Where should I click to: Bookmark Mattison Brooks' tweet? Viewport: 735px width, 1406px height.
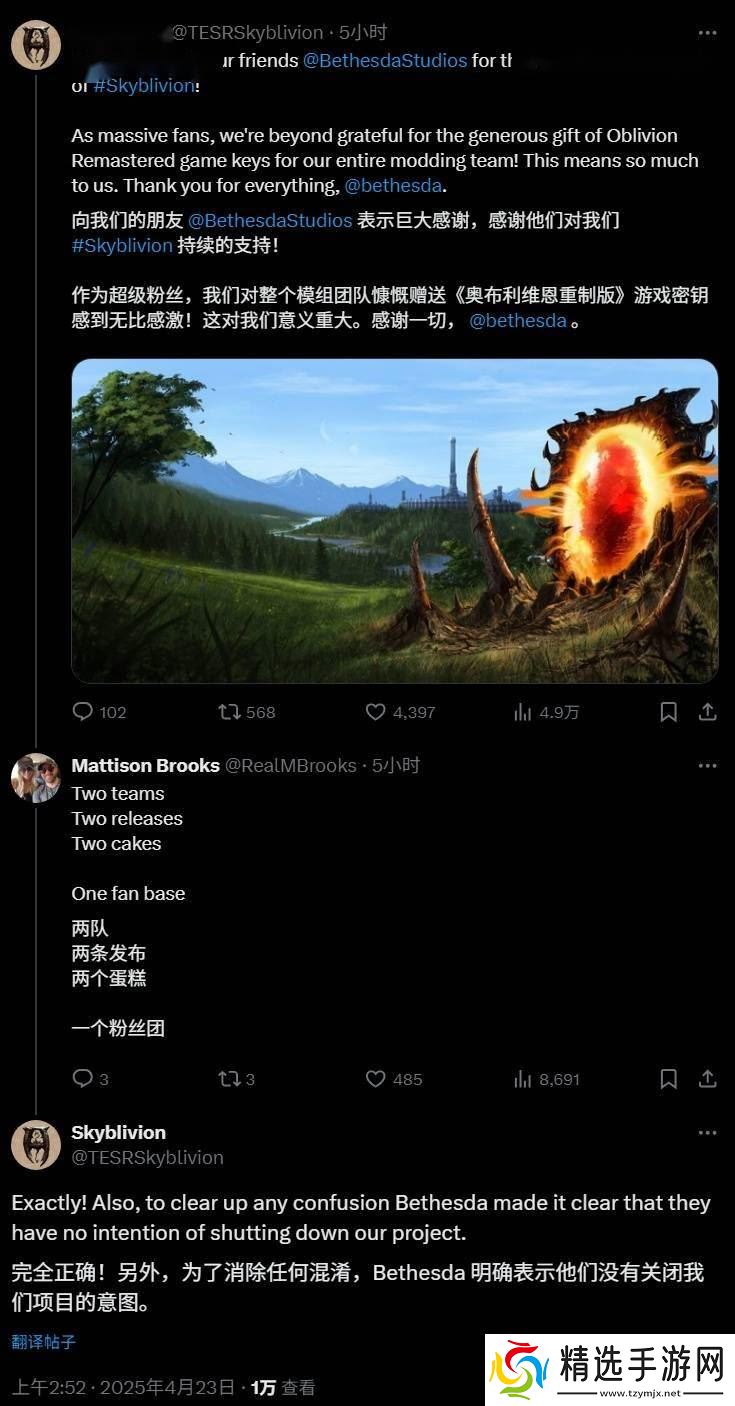pyautogui.click(x=668, y=1079)
